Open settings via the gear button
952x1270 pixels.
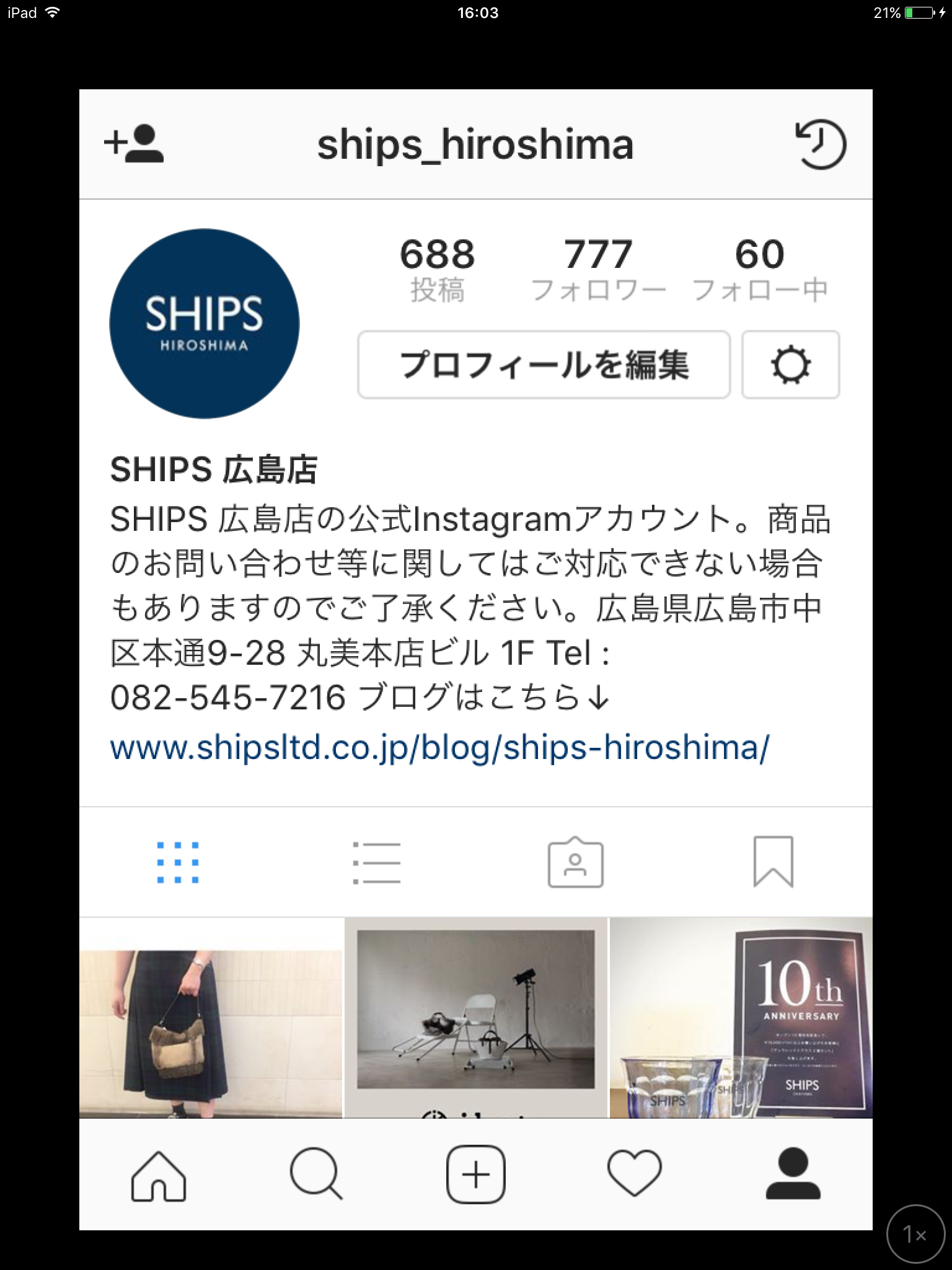pos(790,365)
